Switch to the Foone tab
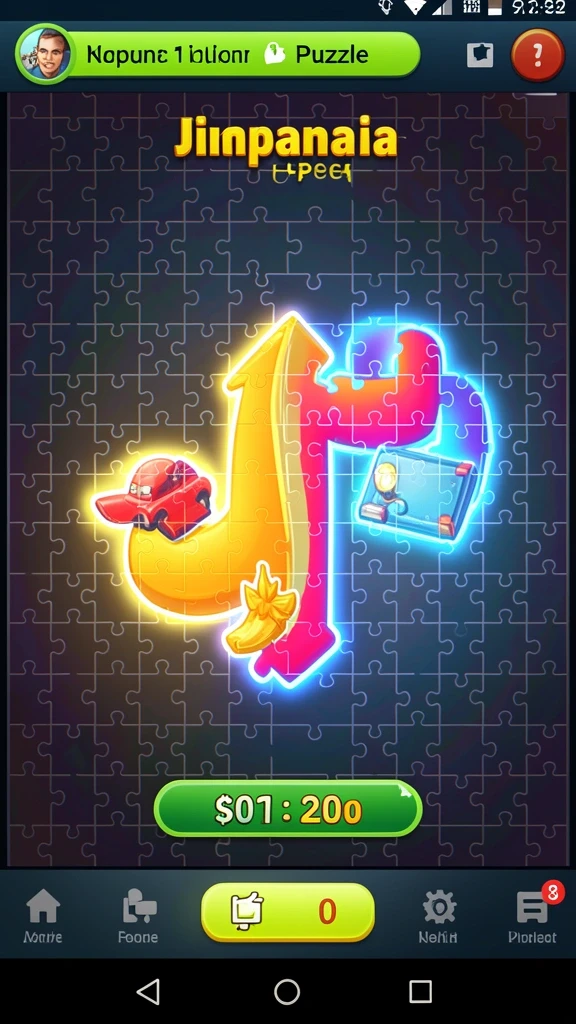 (138, 916)
